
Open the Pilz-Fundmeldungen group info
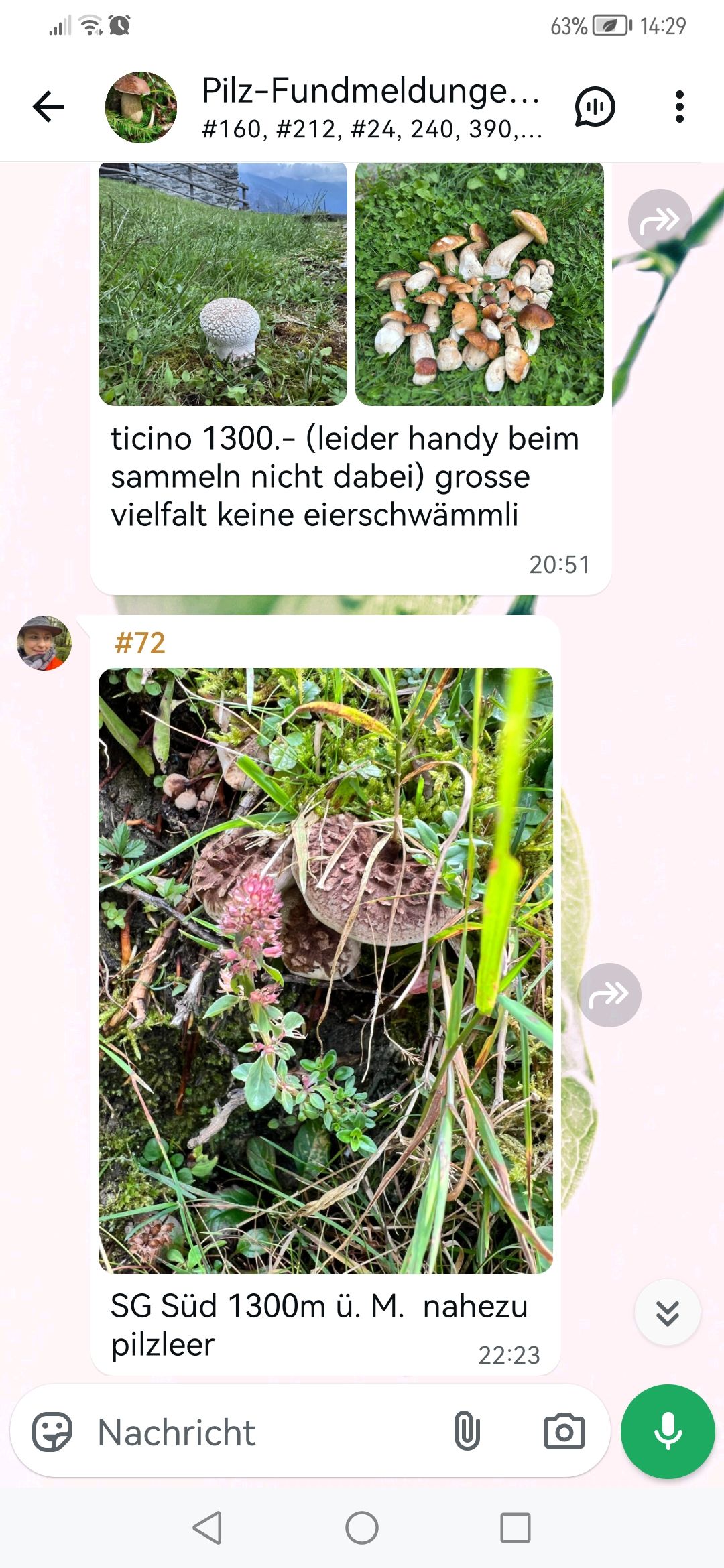370,107
